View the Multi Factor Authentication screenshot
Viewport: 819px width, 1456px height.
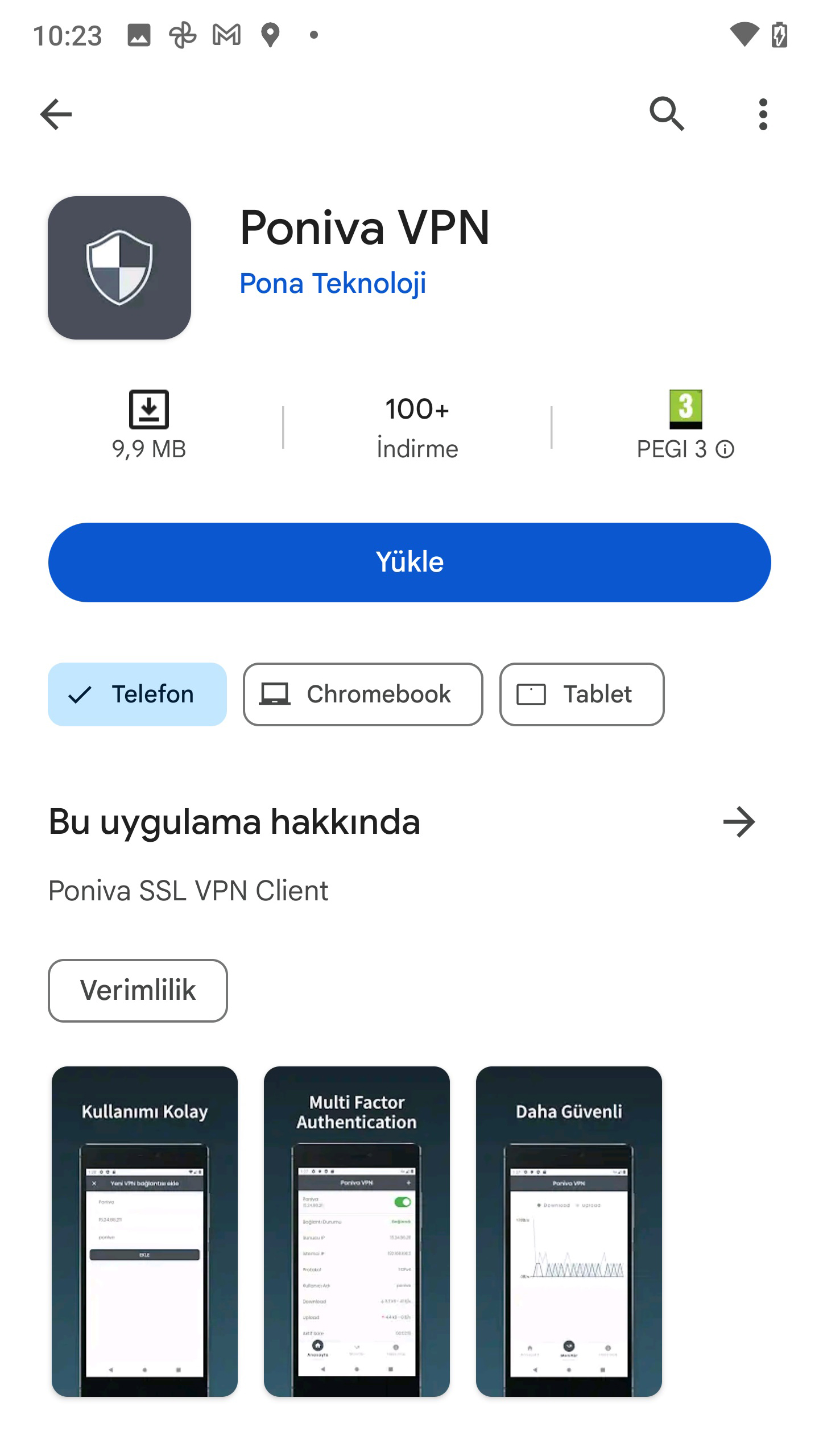point(357,1231)
